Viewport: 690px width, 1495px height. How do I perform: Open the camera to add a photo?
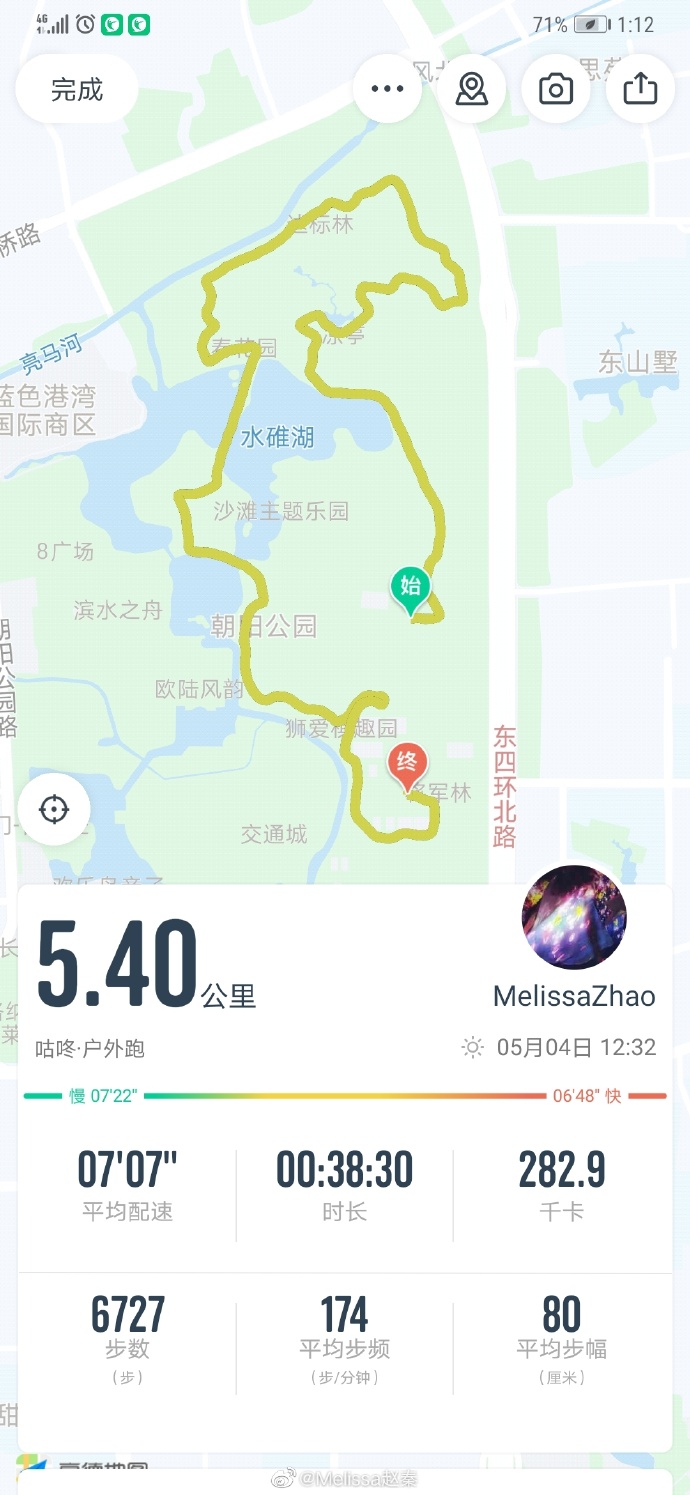(x=556, y=89)
